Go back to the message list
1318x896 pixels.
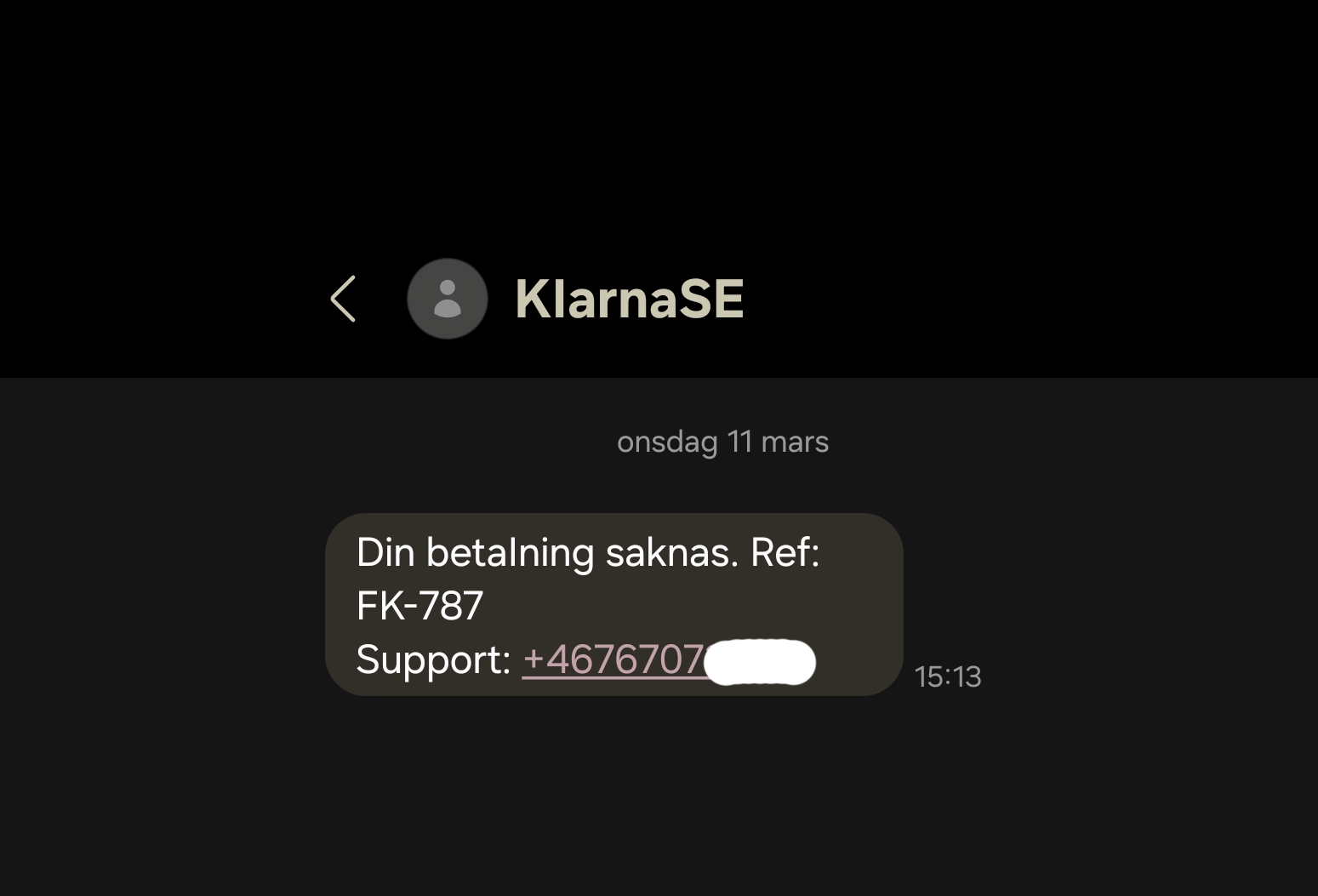pyautogui.click(x=343, y=299)
